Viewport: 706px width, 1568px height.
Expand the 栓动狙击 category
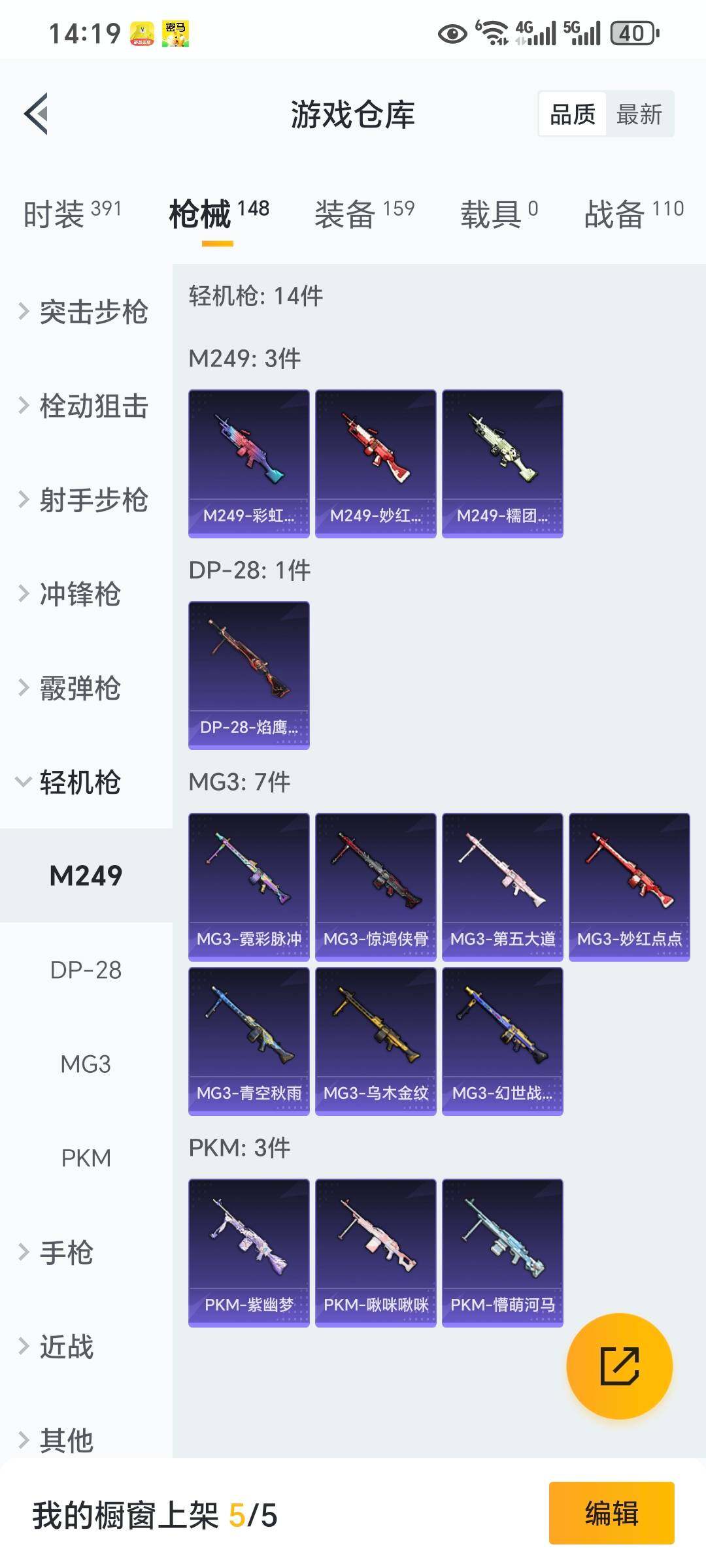85,406
